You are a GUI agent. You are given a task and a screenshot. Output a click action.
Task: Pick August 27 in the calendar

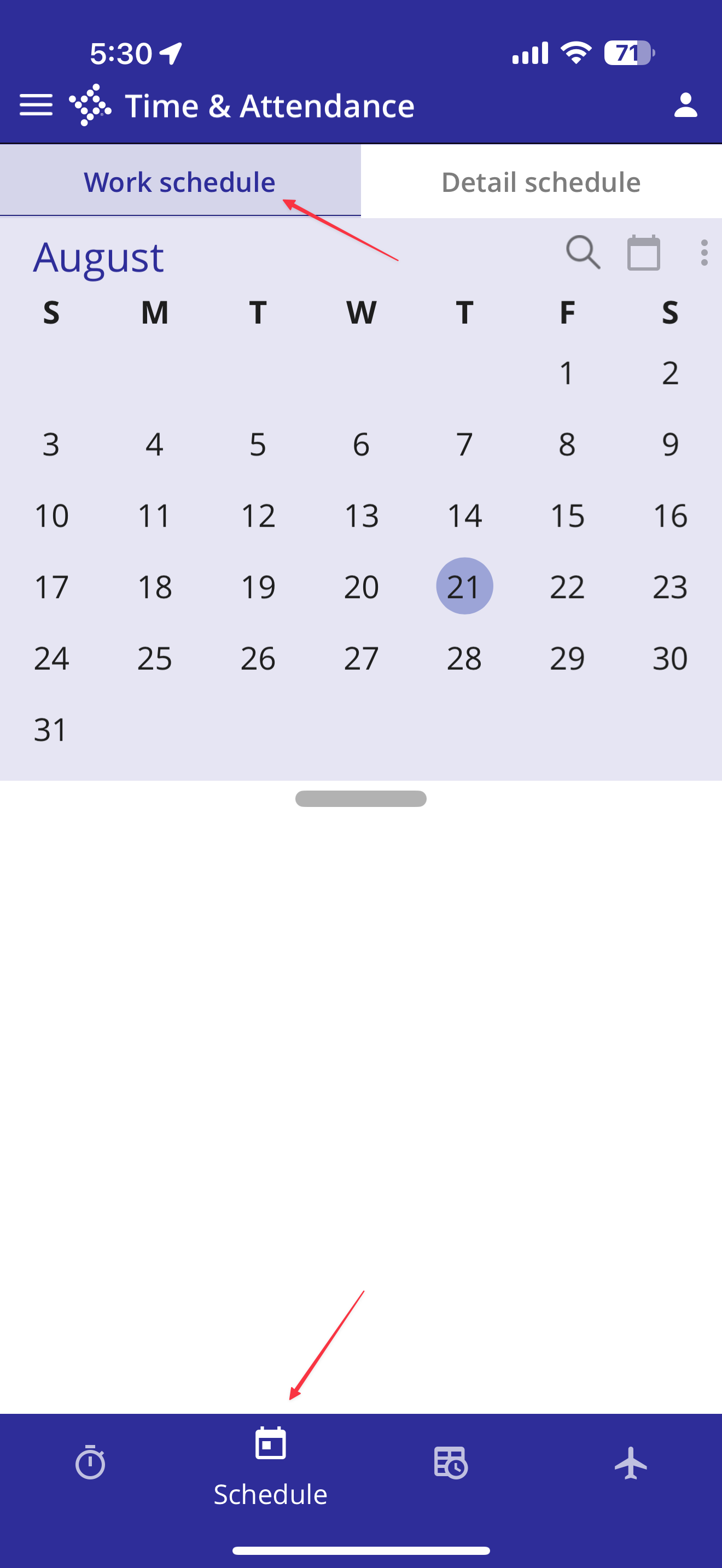click(361, 658)
